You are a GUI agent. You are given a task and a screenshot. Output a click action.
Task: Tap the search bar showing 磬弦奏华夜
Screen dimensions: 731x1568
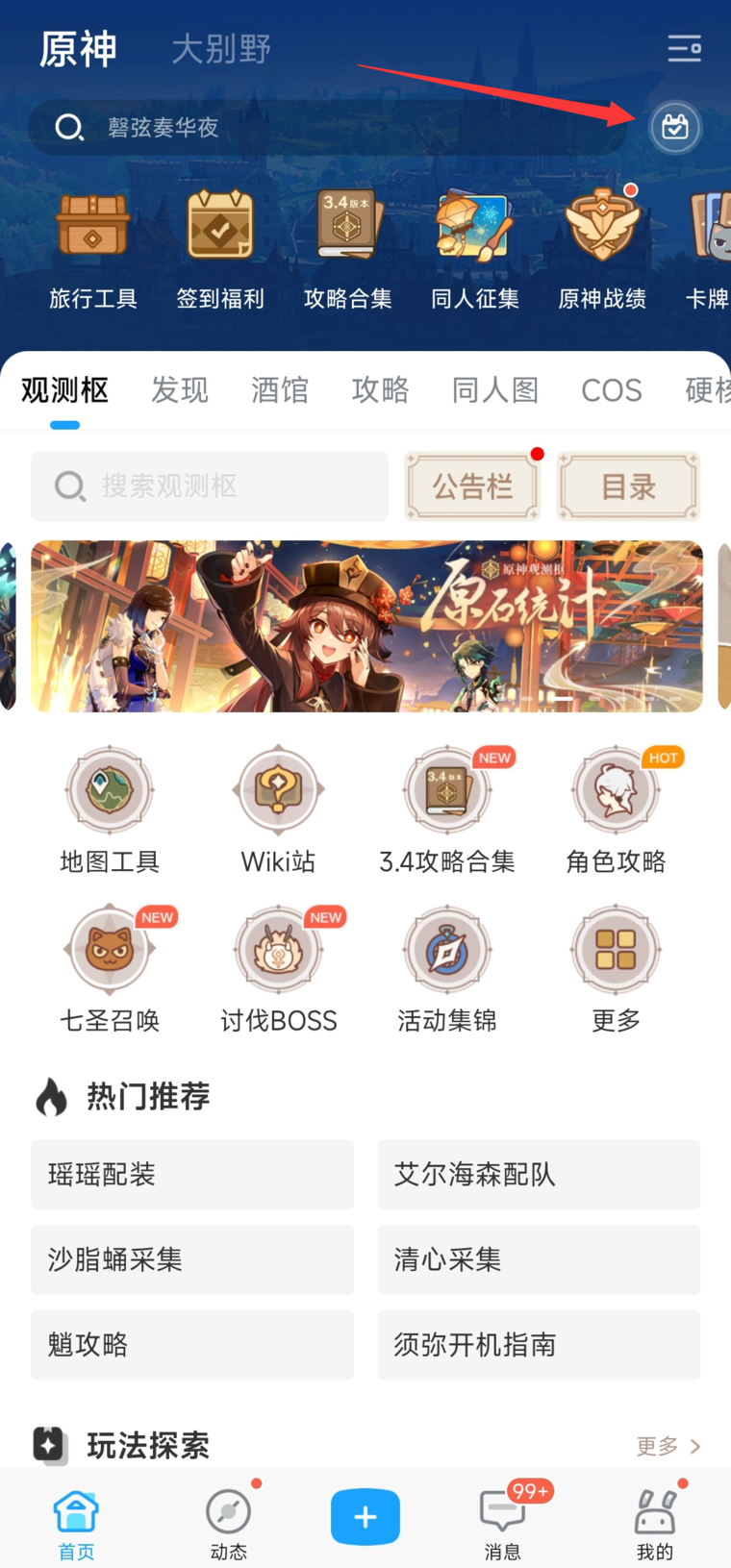327,127
